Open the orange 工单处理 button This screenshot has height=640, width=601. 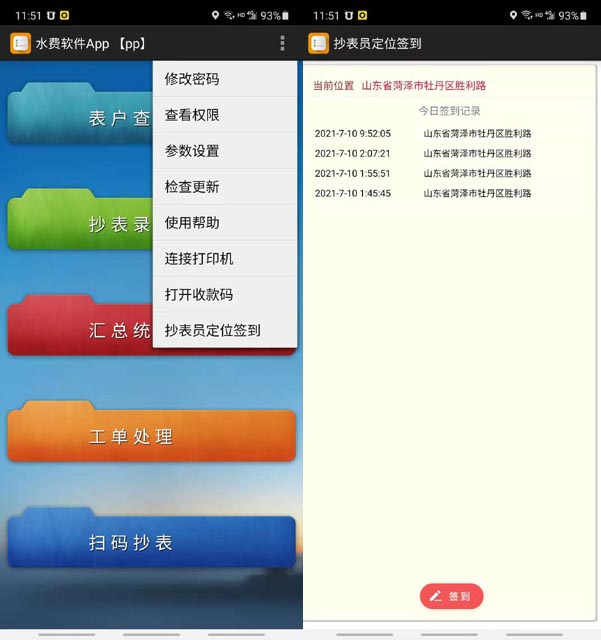(150, 436)
